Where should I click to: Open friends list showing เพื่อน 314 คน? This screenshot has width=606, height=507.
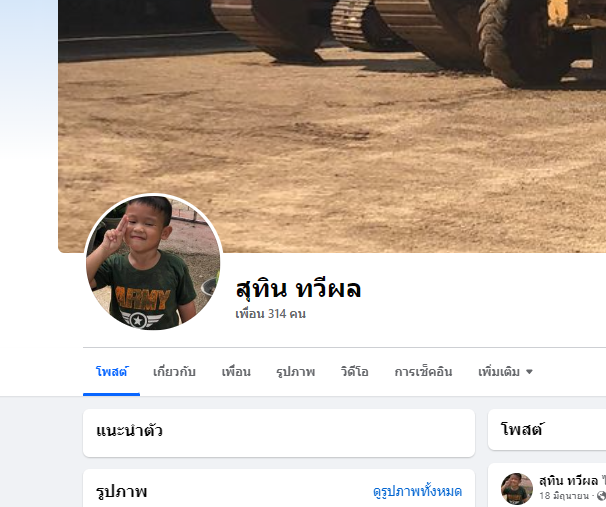click(270, 314)
